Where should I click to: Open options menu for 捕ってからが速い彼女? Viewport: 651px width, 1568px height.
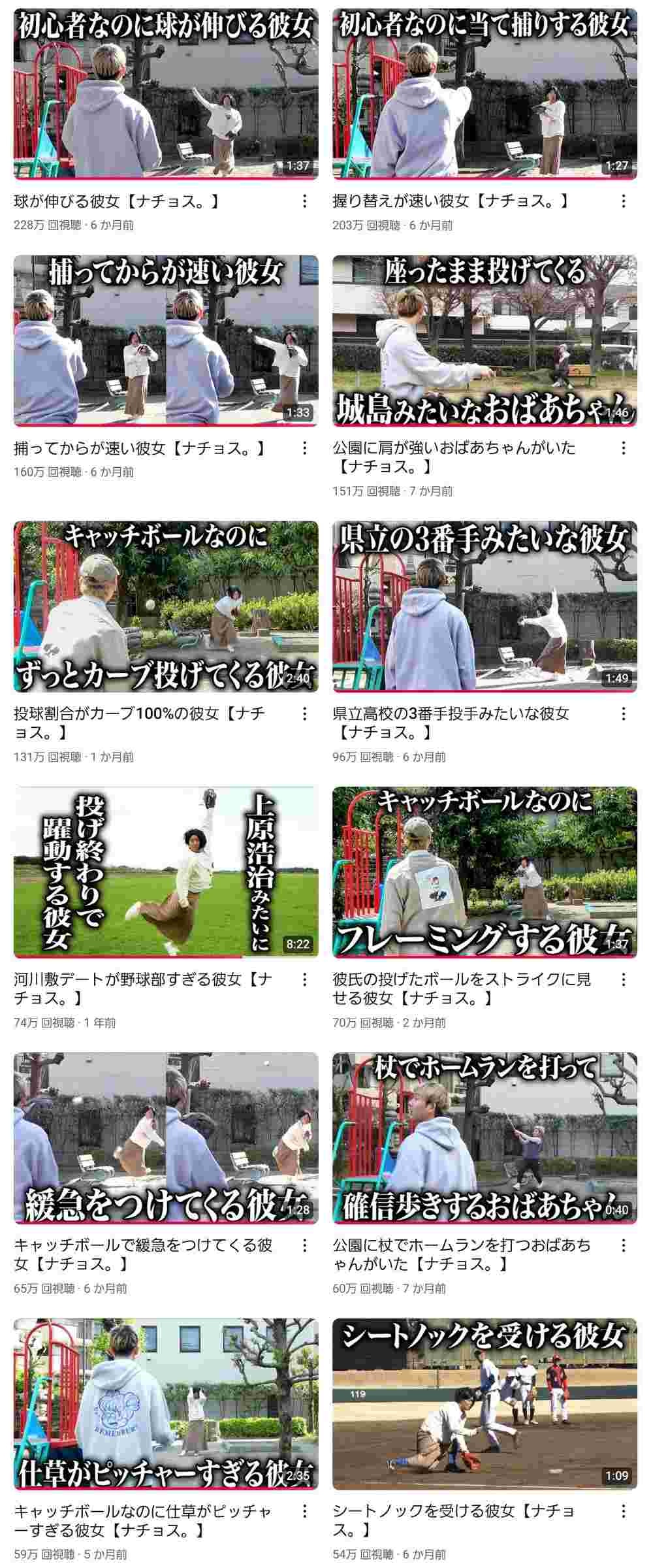(304, 448)
